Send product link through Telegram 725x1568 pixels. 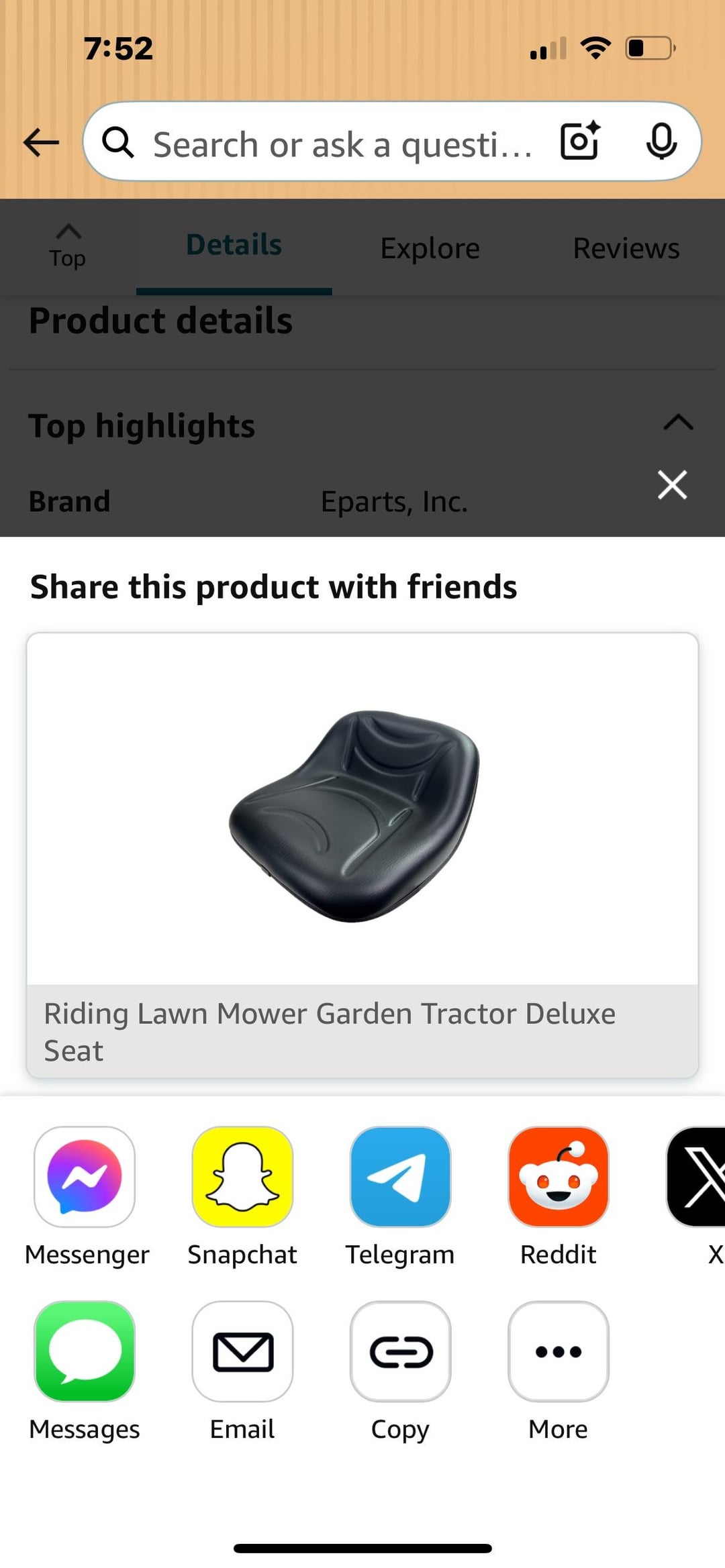(400, 1177)
